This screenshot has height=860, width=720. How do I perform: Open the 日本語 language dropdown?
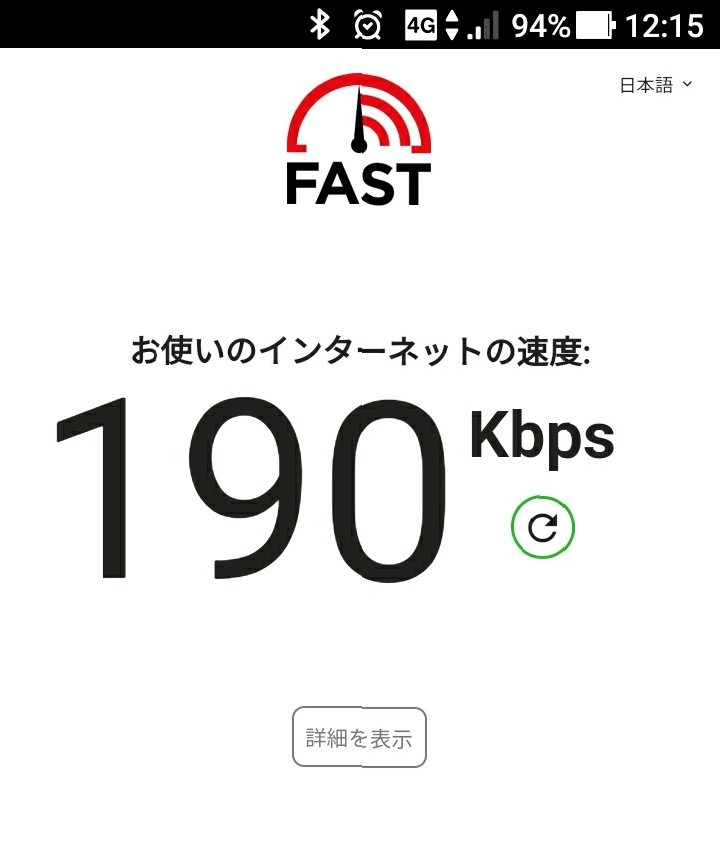pyautogui.click(x=656, y=85)
